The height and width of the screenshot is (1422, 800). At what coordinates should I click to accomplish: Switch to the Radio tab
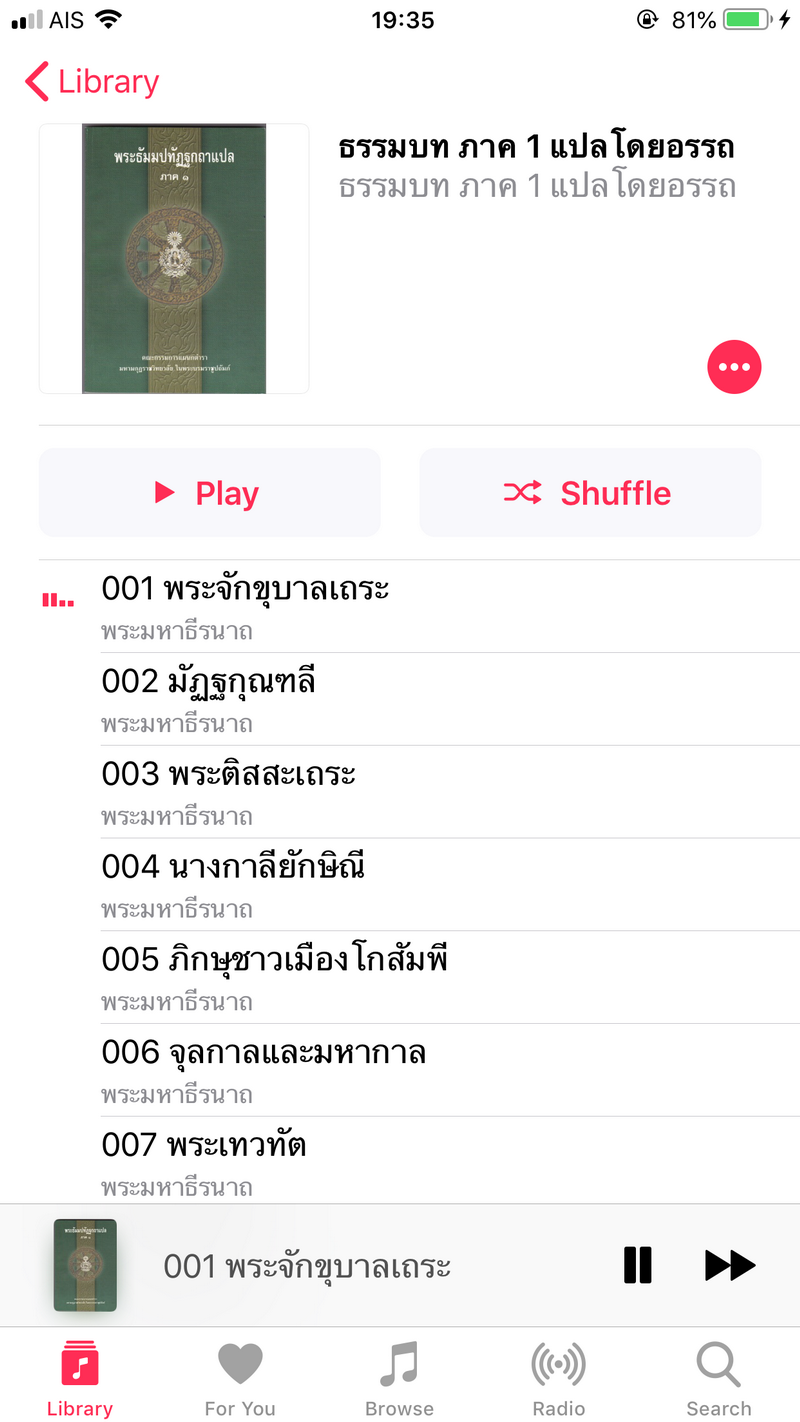pyautogui.click(x=558, y=1378)
